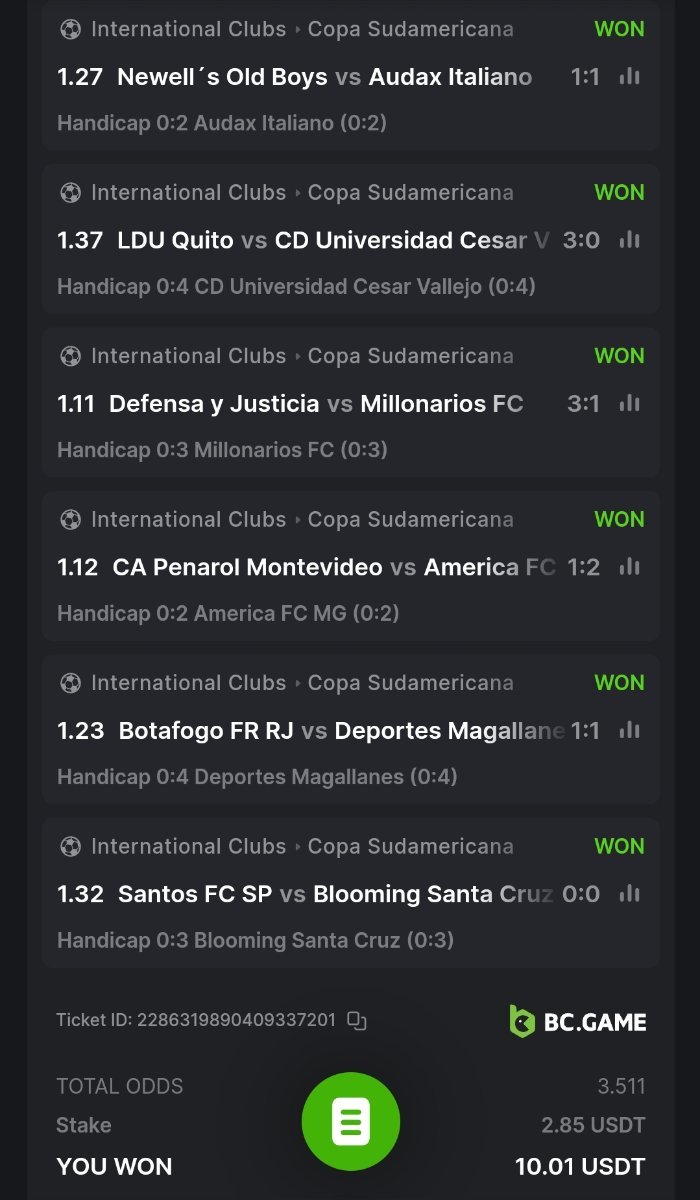
Task: Open Defensa y Justicia vs Millonarios bet
Action: pyautogui.click(x=316, y=404)
